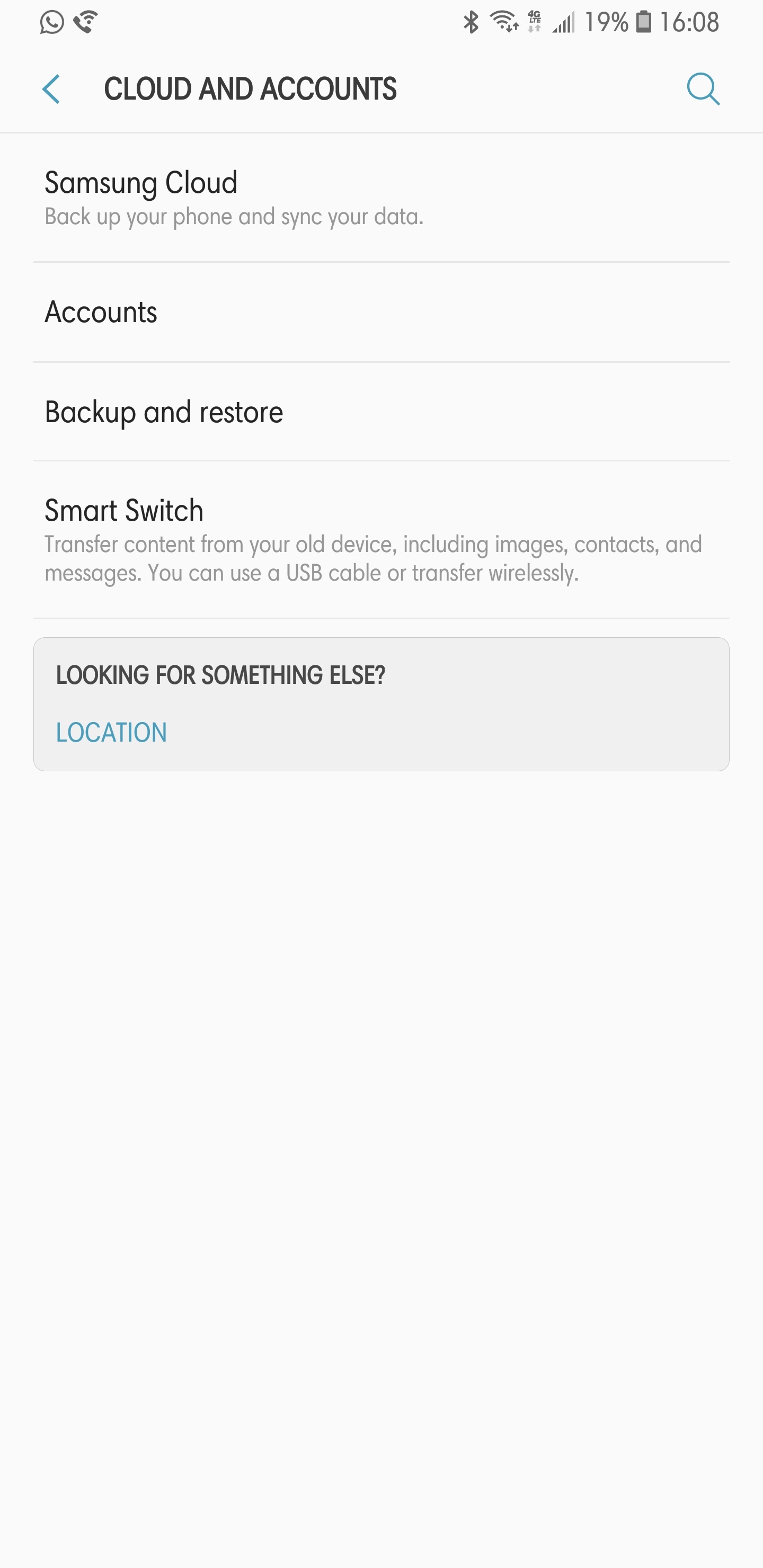Tap the Location link
The image size is (763, 1568).
pyautogui.click(x=111, y=732)
